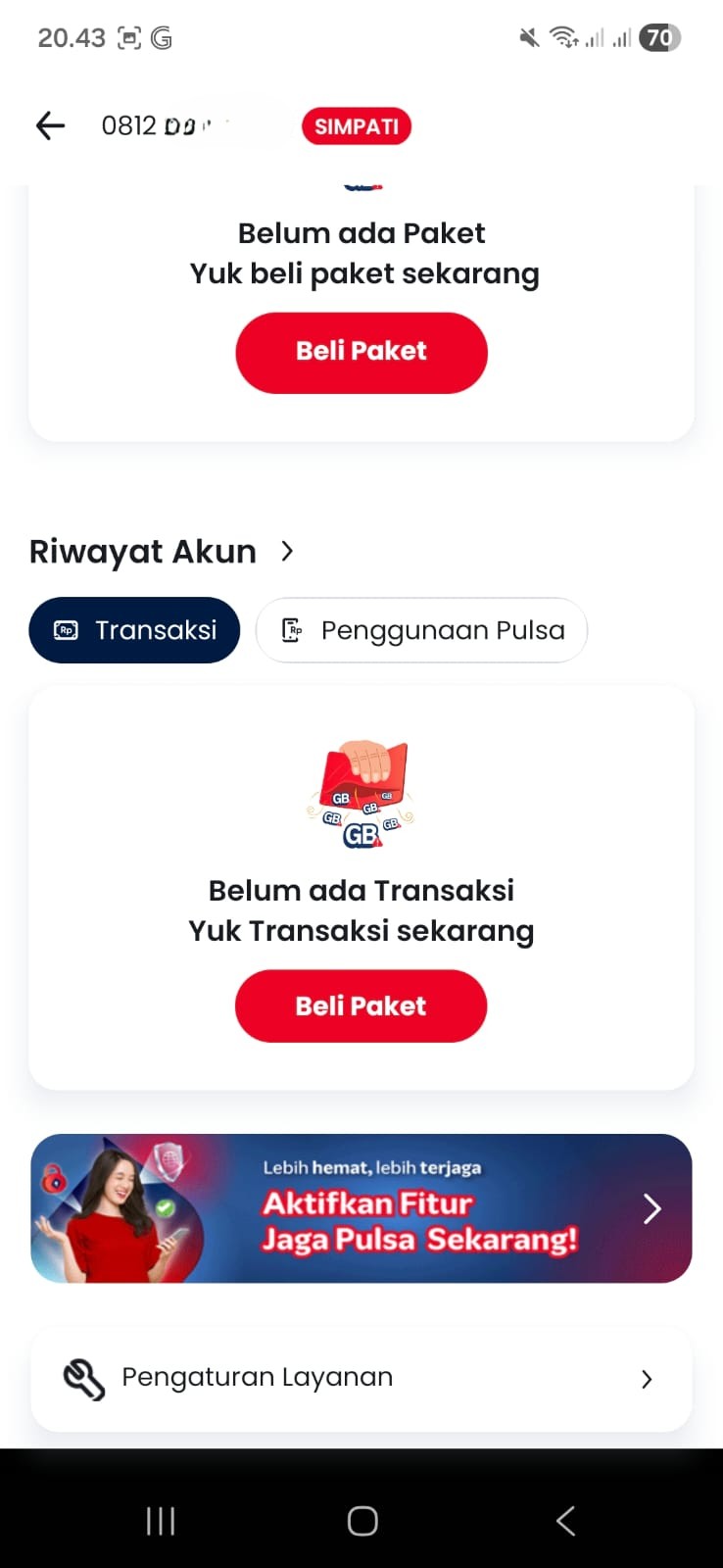723x1568 pixels.
Task: Tap the top Beli Paket button
Action: tap(361, 352)
